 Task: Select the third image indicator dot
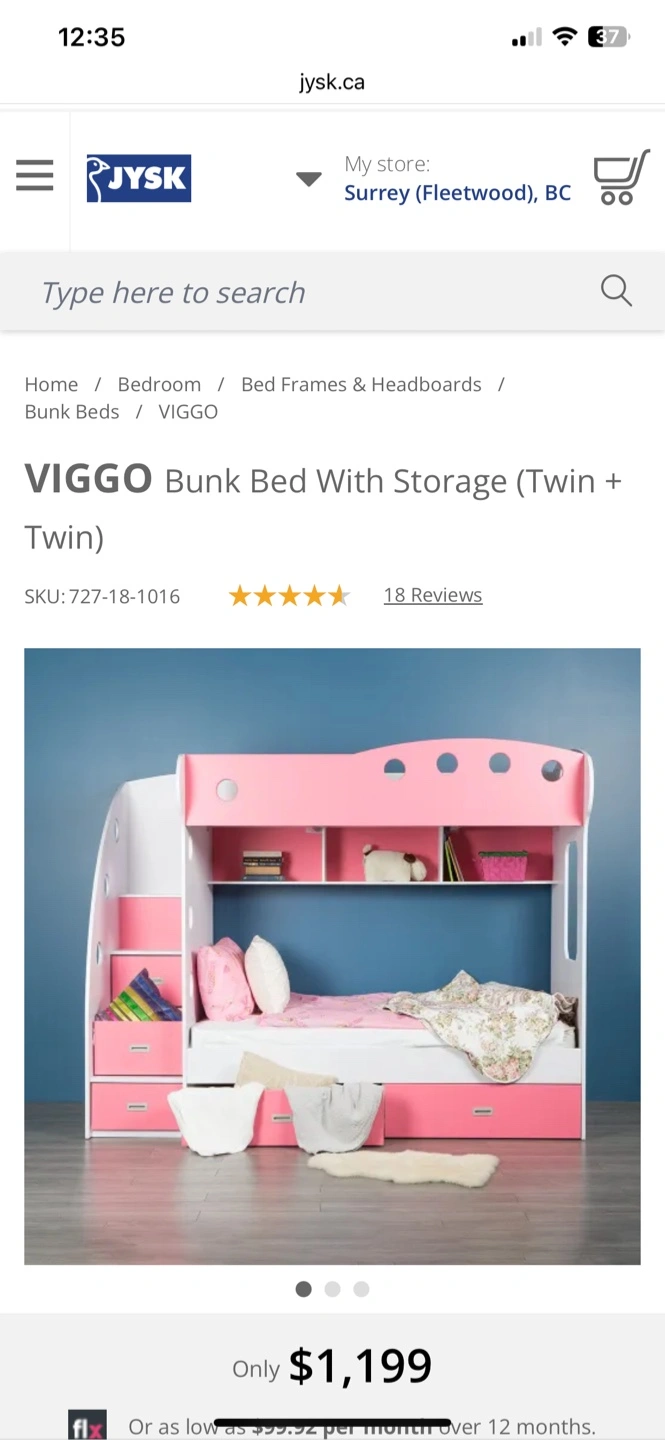click(x=361, y=1289)
